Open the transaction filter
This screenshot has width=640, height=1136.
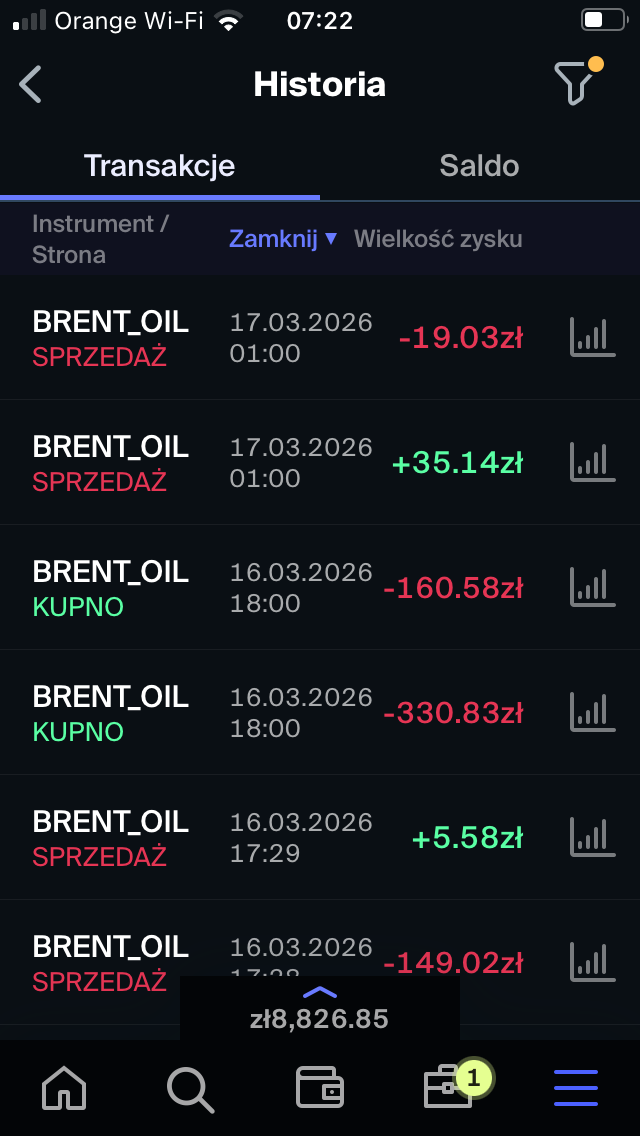[575, 83]
